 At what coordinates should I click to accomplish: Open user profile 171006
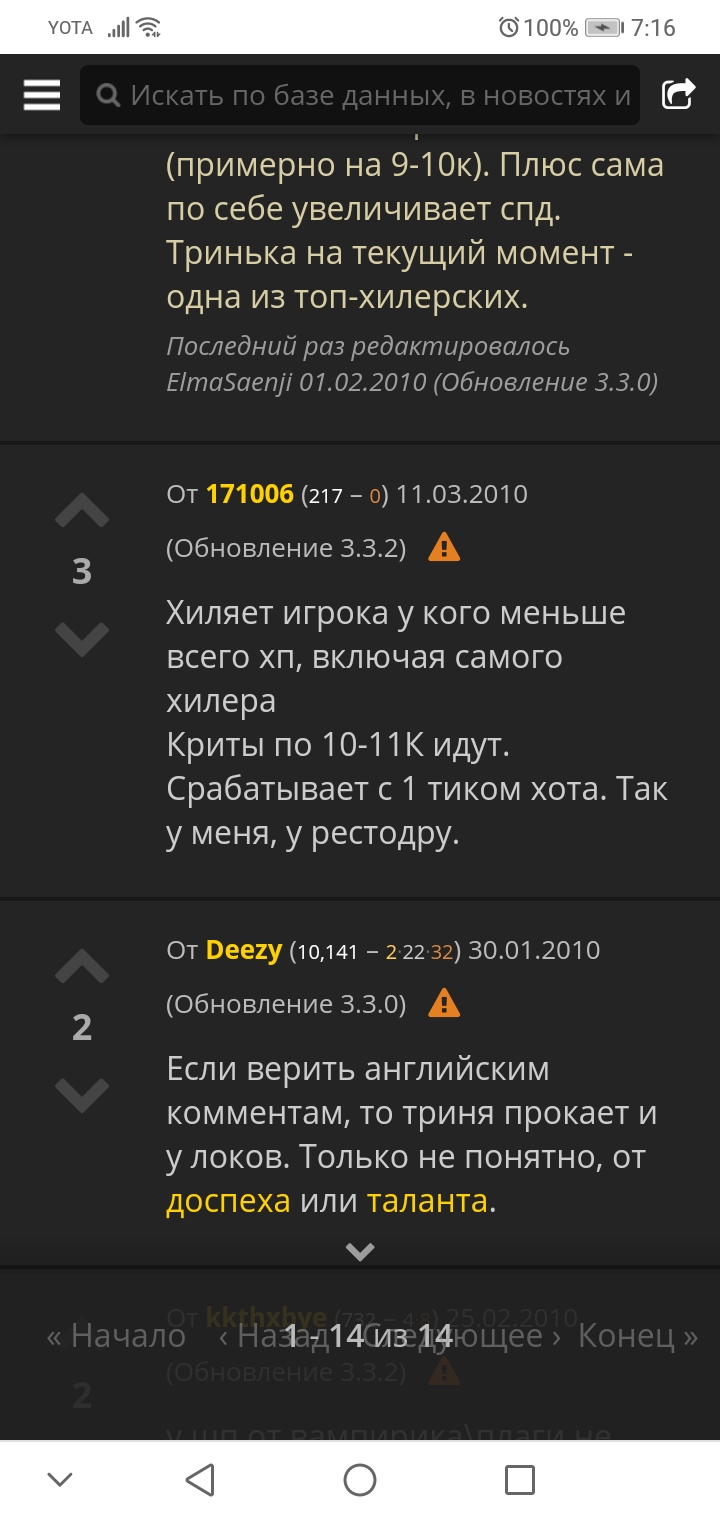point(249,494)
